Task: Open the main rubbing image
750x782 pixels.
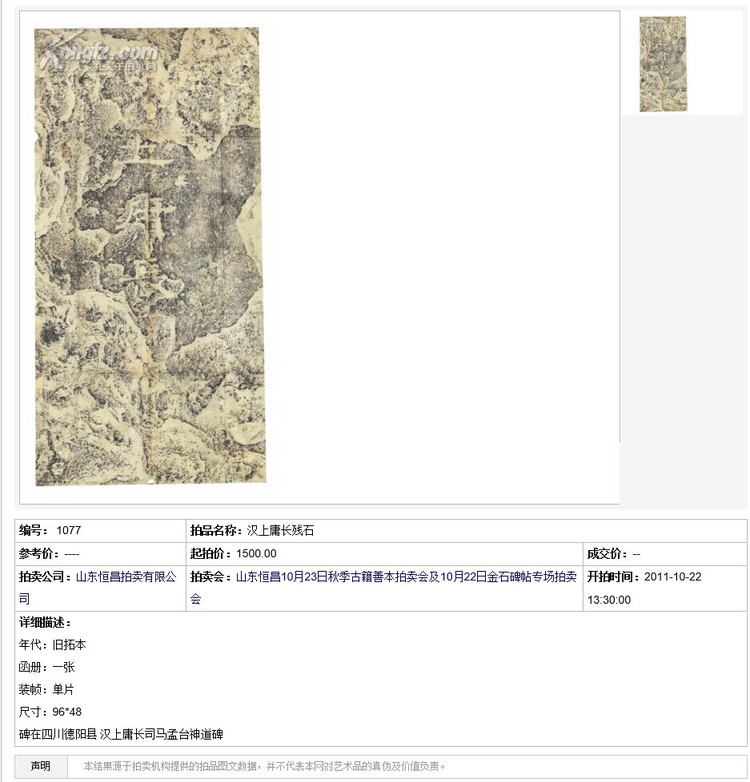Action: coord(148,256)
